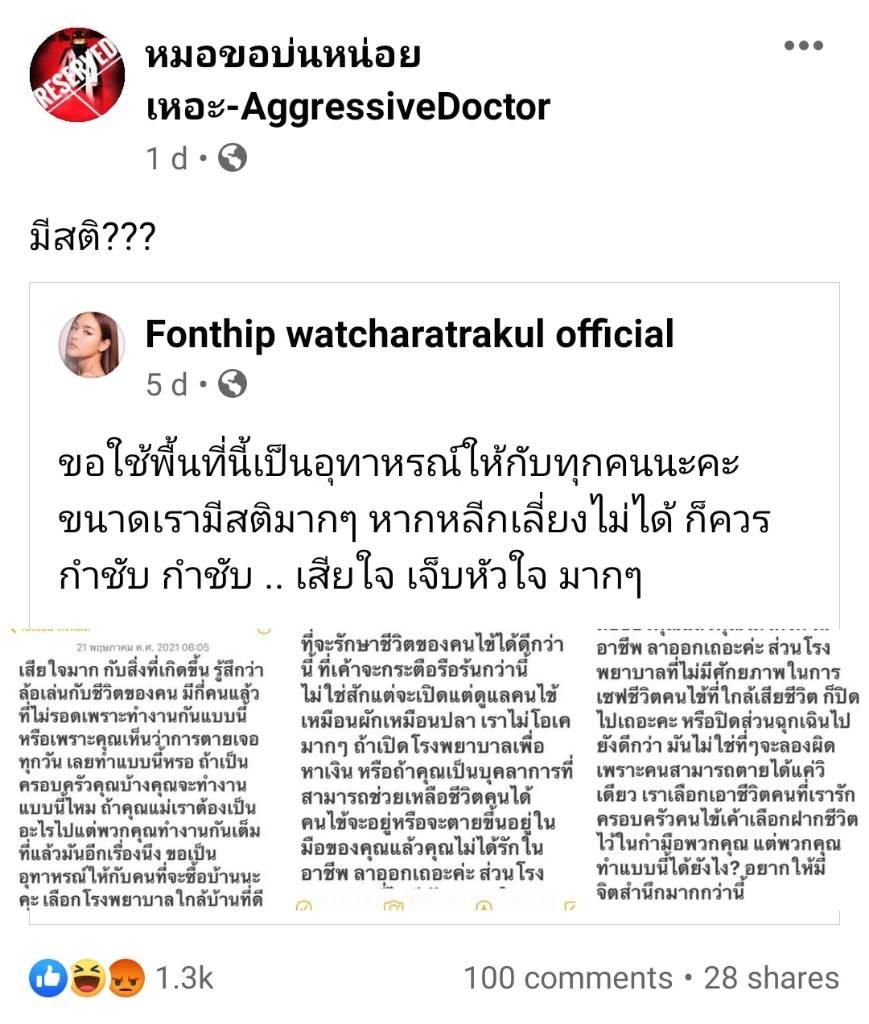Open the shared post's screenshot image
Image resolution: width=869 pixels, height=1024 pixels.
[434, 770]
